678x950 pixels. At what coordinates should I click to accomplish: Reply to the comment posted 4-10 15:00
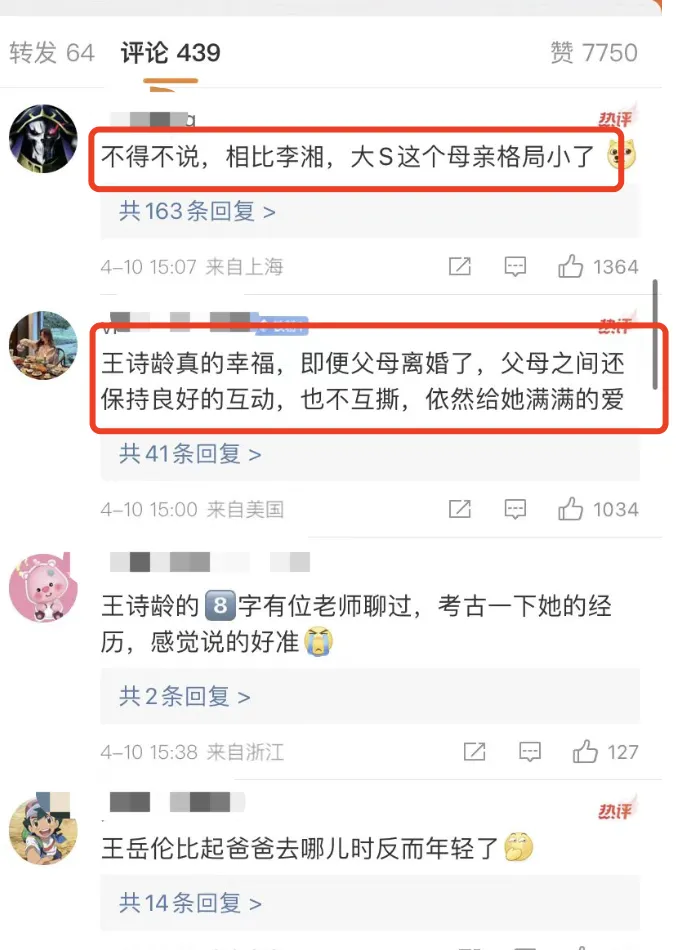(x=515, y=509)
